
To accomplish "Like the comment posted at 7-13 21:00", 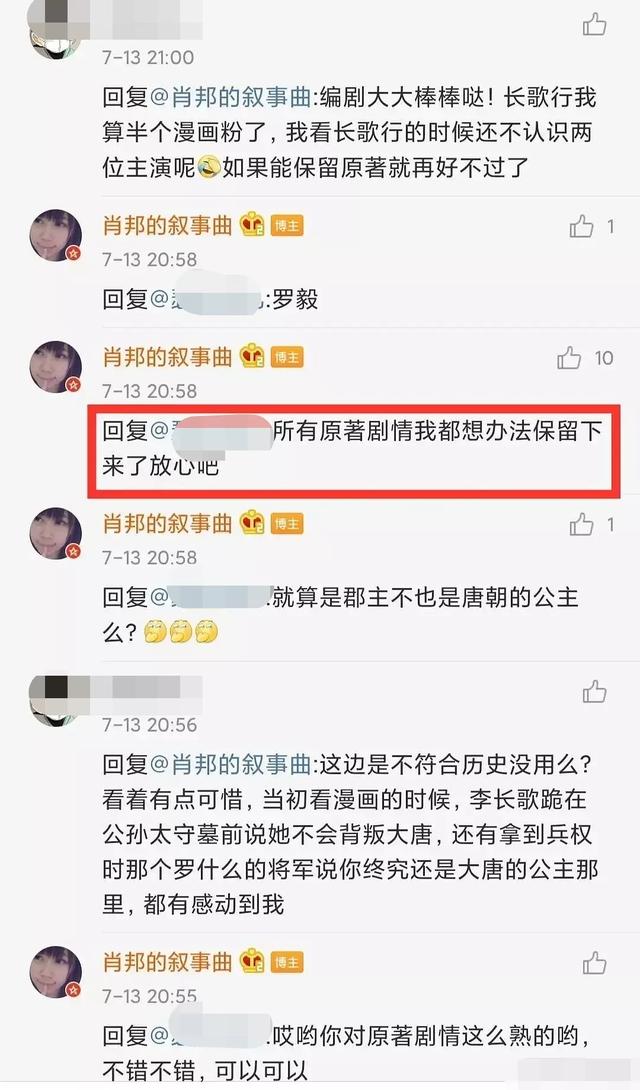I will pos(595,25).
